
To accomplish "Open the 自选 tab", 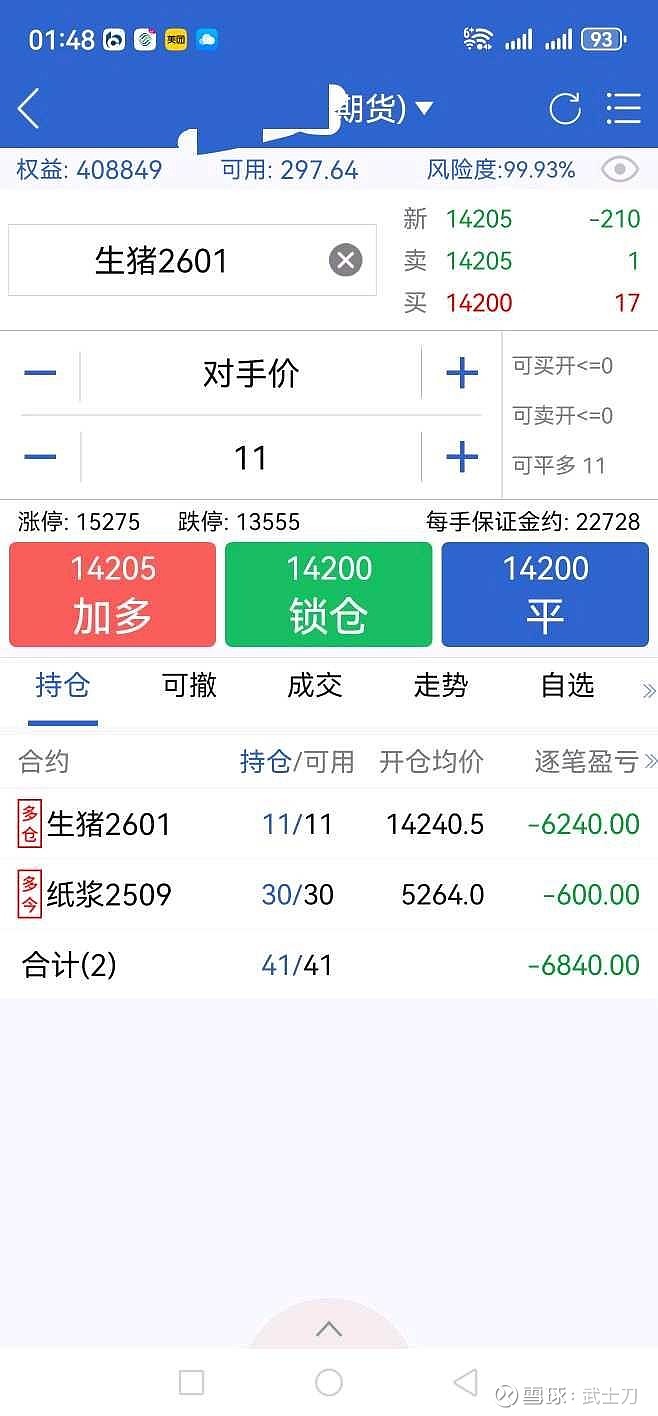I will click(567, 685).
